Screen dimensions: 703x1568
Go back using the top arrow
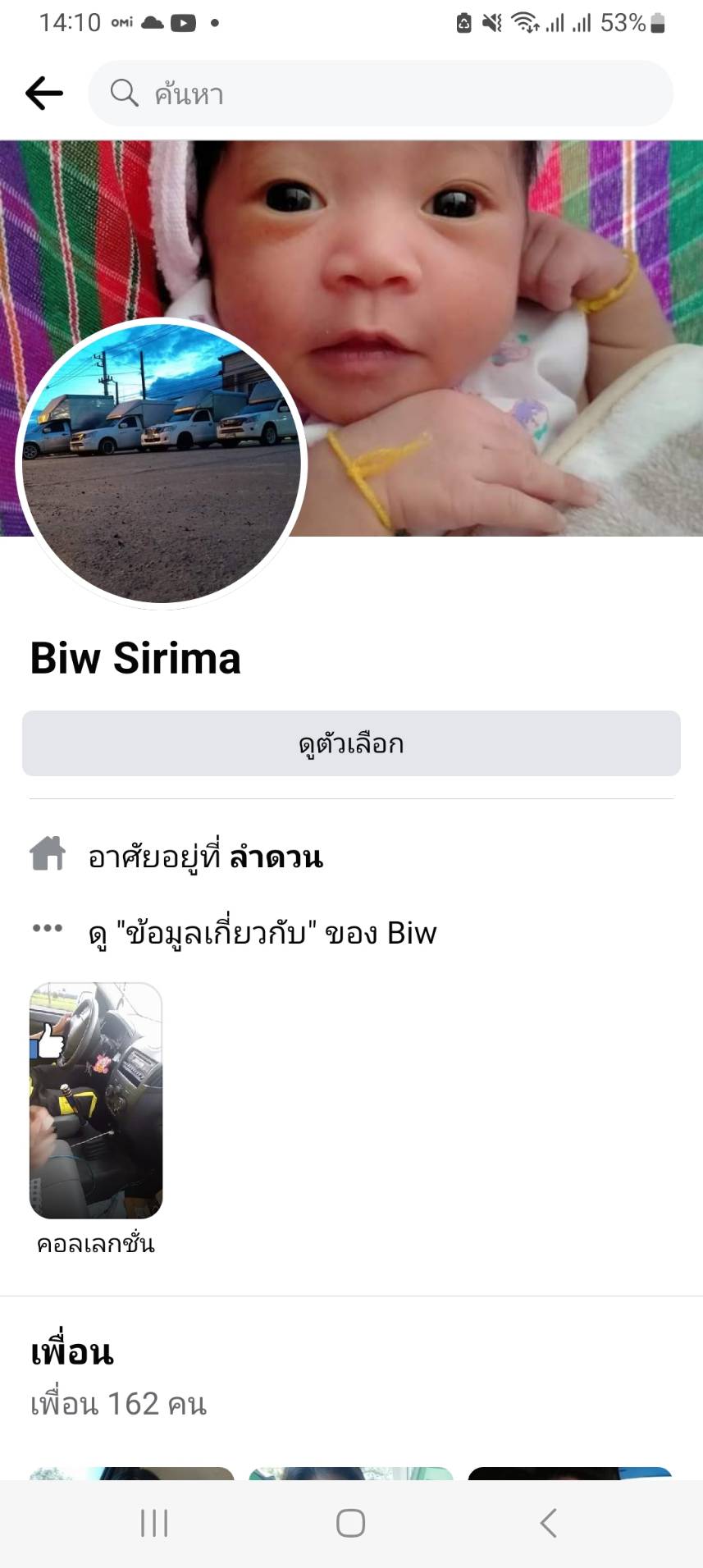tap(44, 94)
